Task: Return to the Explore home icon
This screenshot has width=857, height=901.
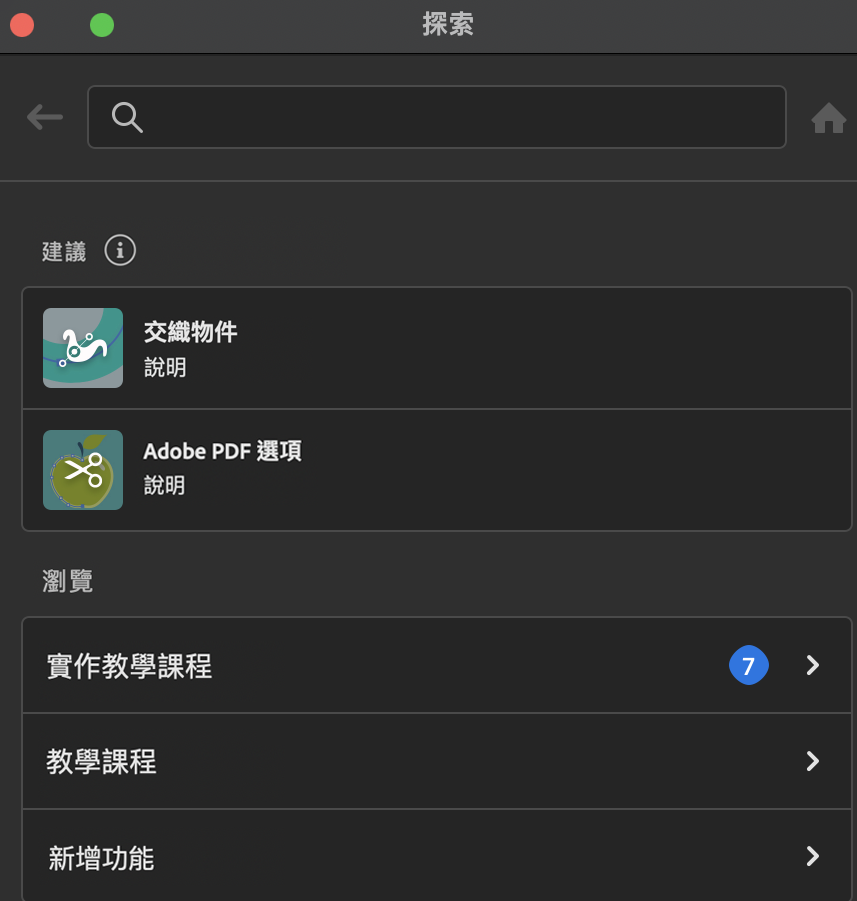Action: [x=828, y=119]
